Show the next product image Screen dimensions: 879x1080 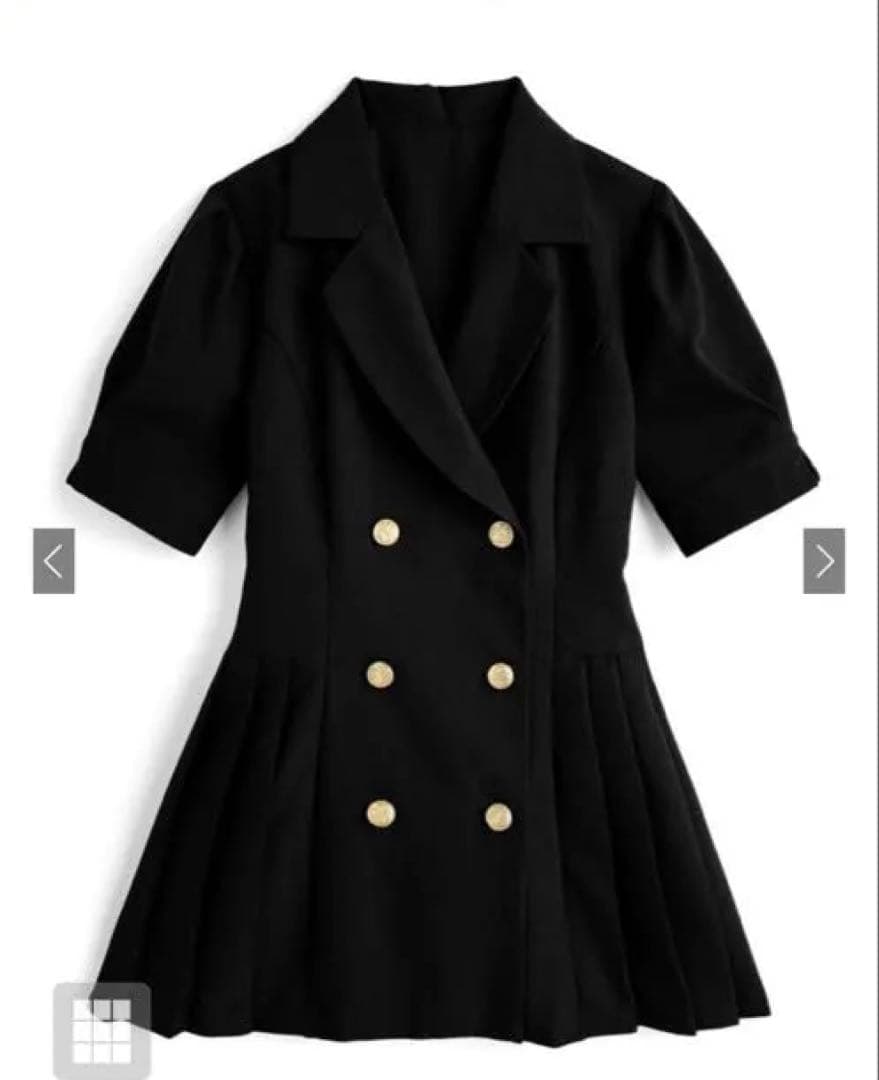[824, 561]
